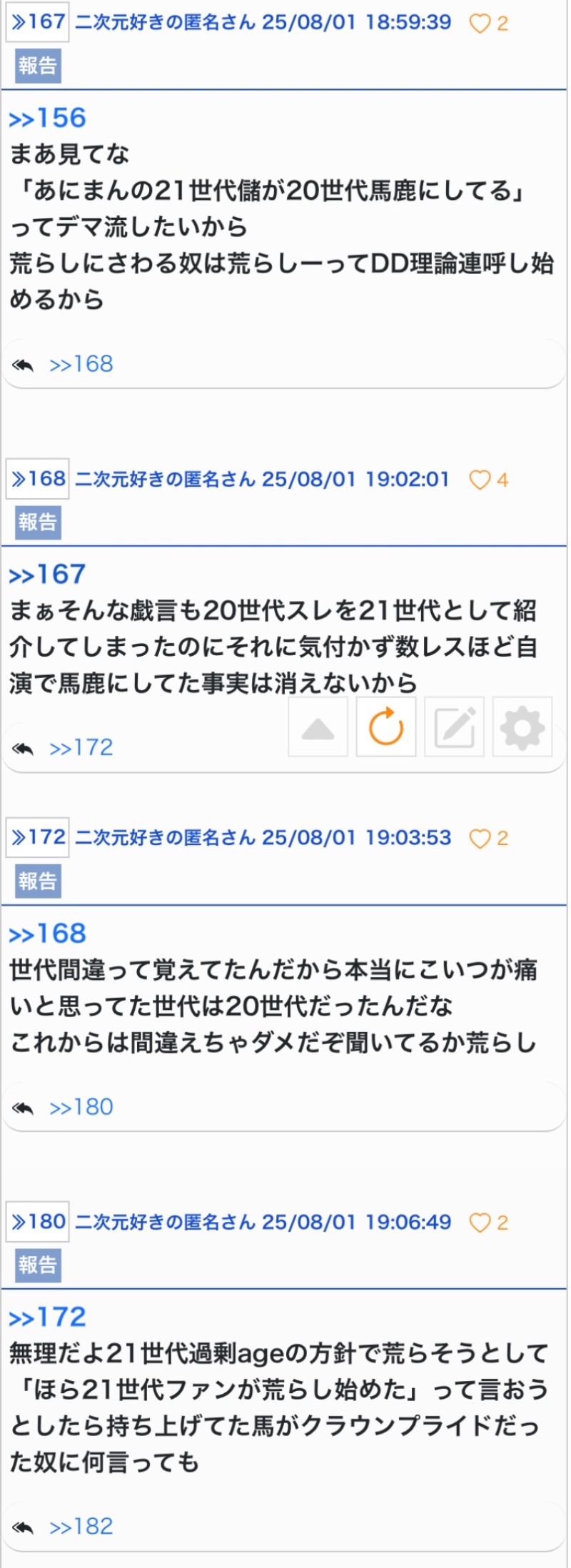Jump to reply >>180 under post 172
The width and height of the screenshot is (571, 1568).
pyautogui.click(x=81, y=1107)
